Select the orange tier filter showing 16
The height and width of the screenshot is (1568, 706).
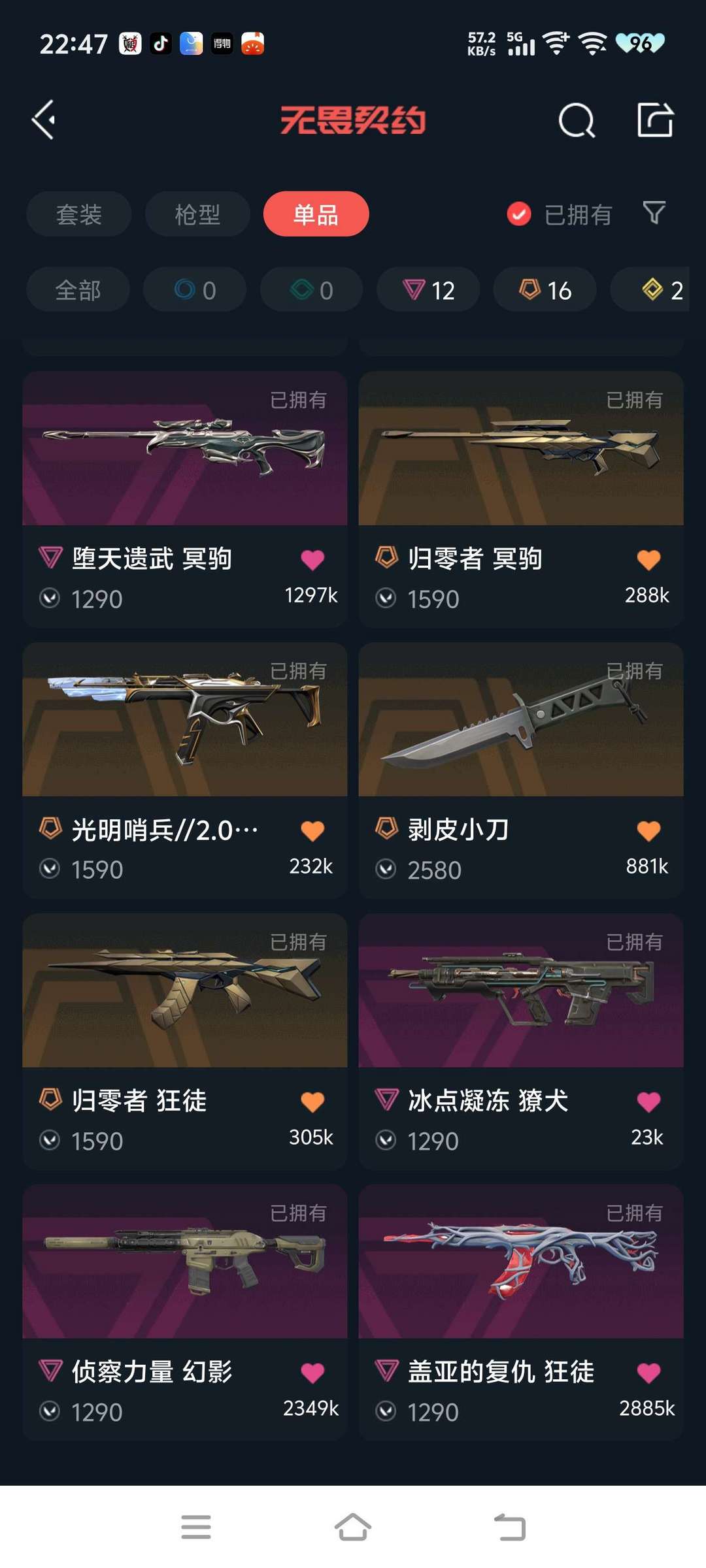[x=545, y=289]
